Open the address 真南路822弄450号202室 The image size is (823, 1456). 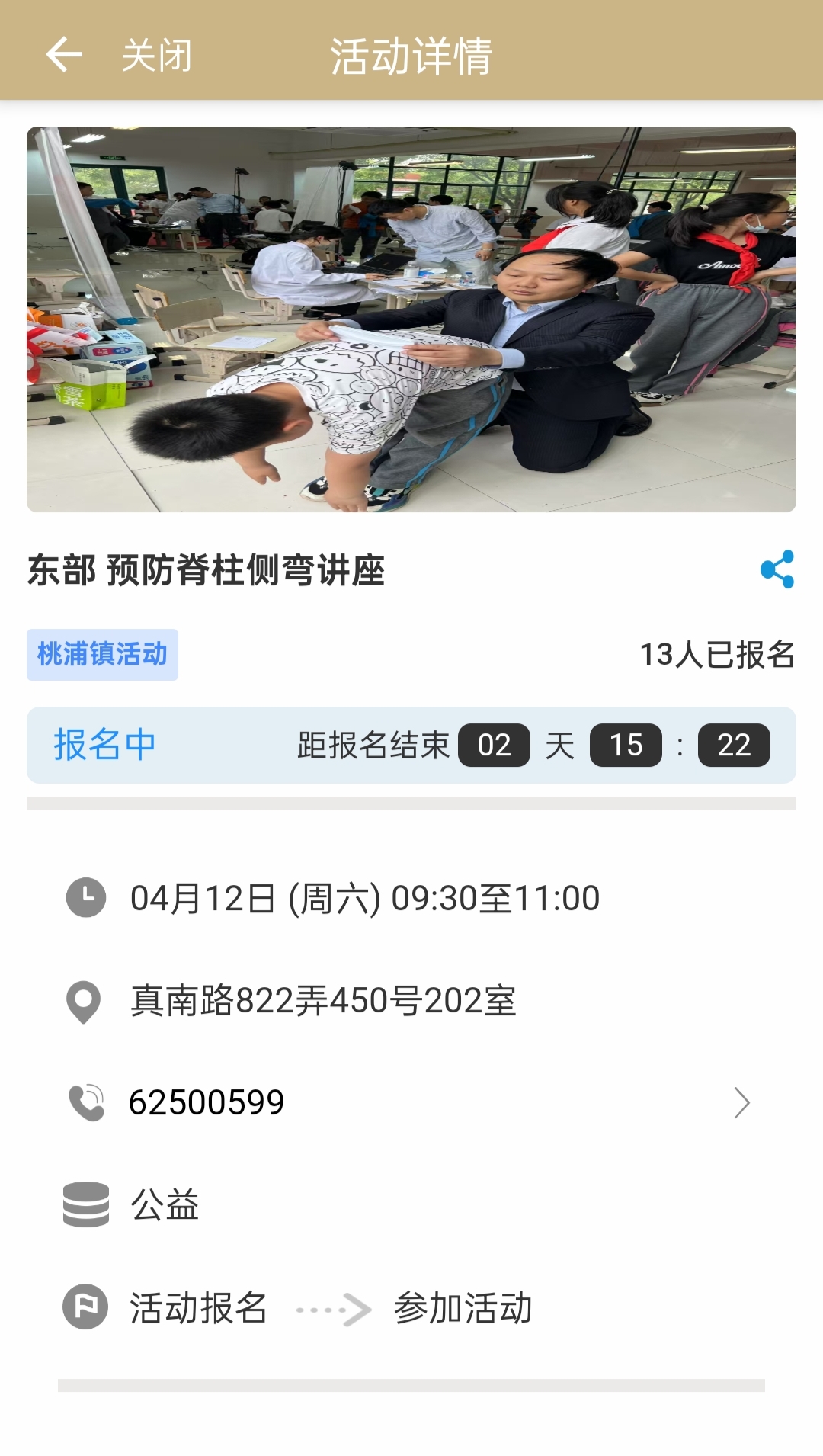click(x=323, y=1001)
